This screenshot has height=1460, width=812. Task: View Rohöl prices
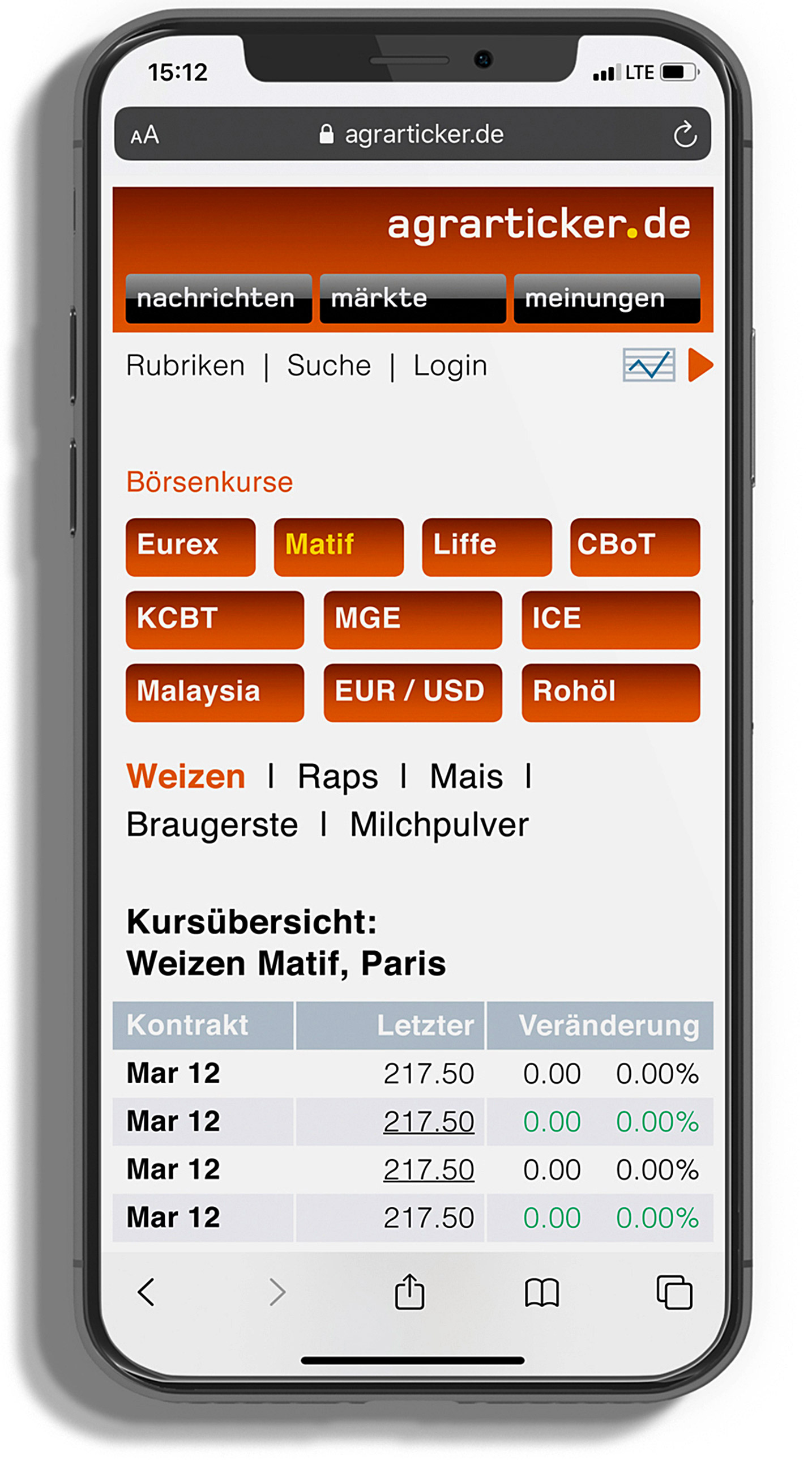point(610,692)
